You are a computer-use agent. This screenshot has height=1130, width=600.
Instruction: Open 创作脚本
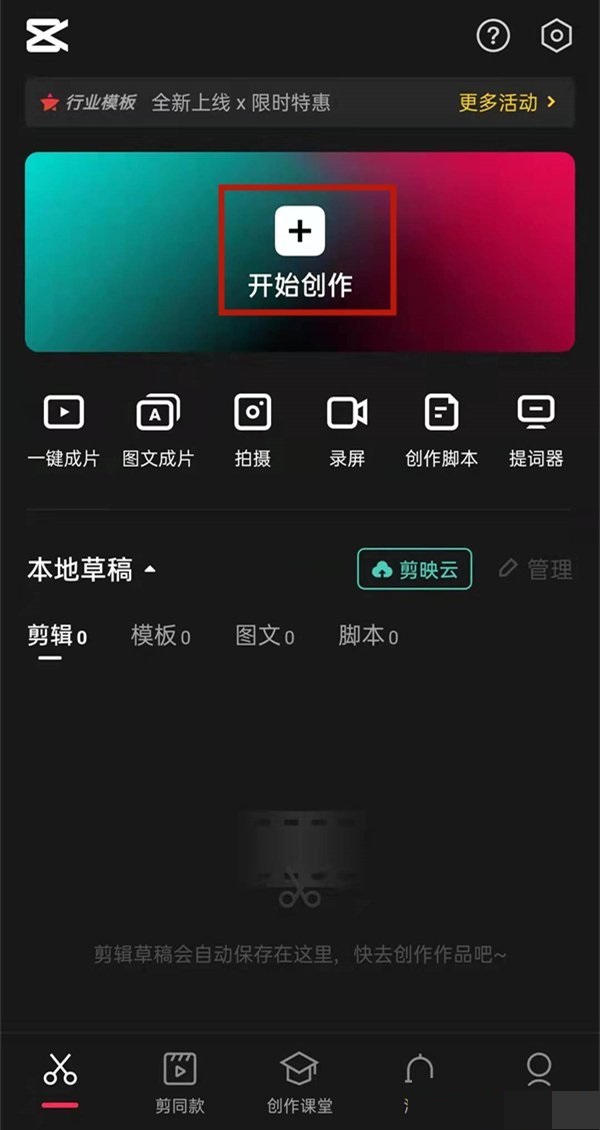click(x=441, y=432)
